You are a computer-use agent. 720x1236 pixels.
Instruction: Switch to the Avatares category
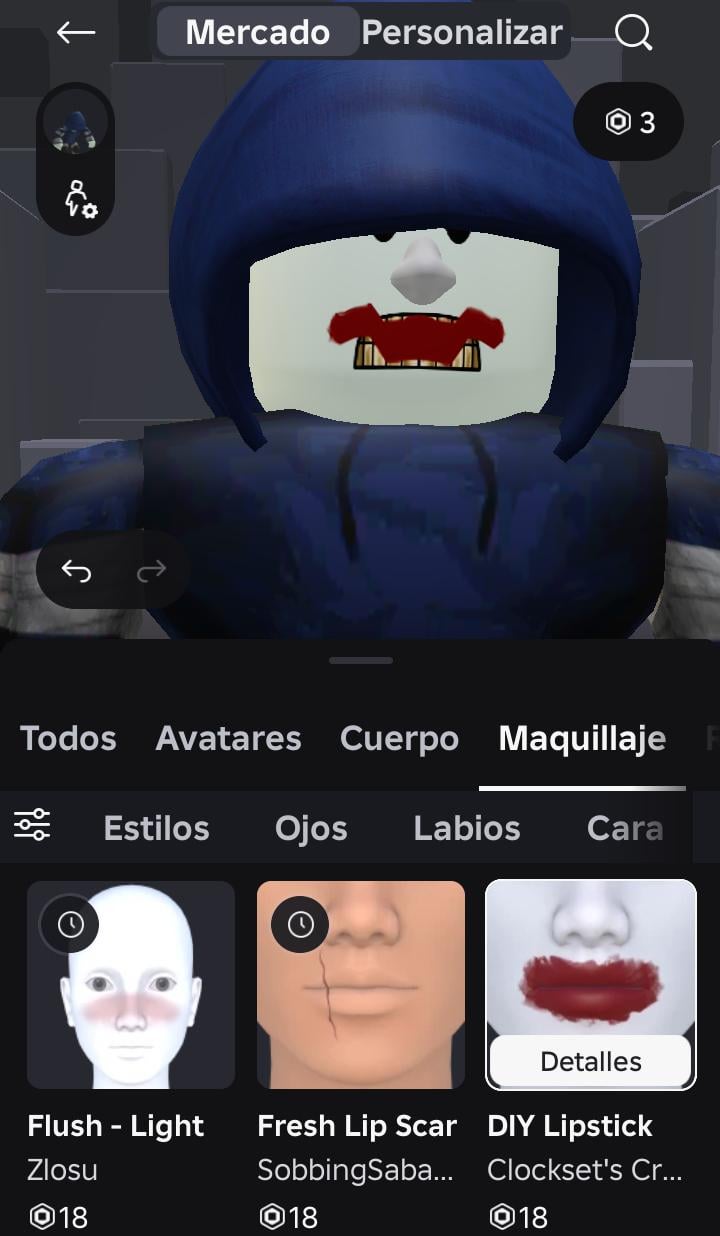(228, 738)
